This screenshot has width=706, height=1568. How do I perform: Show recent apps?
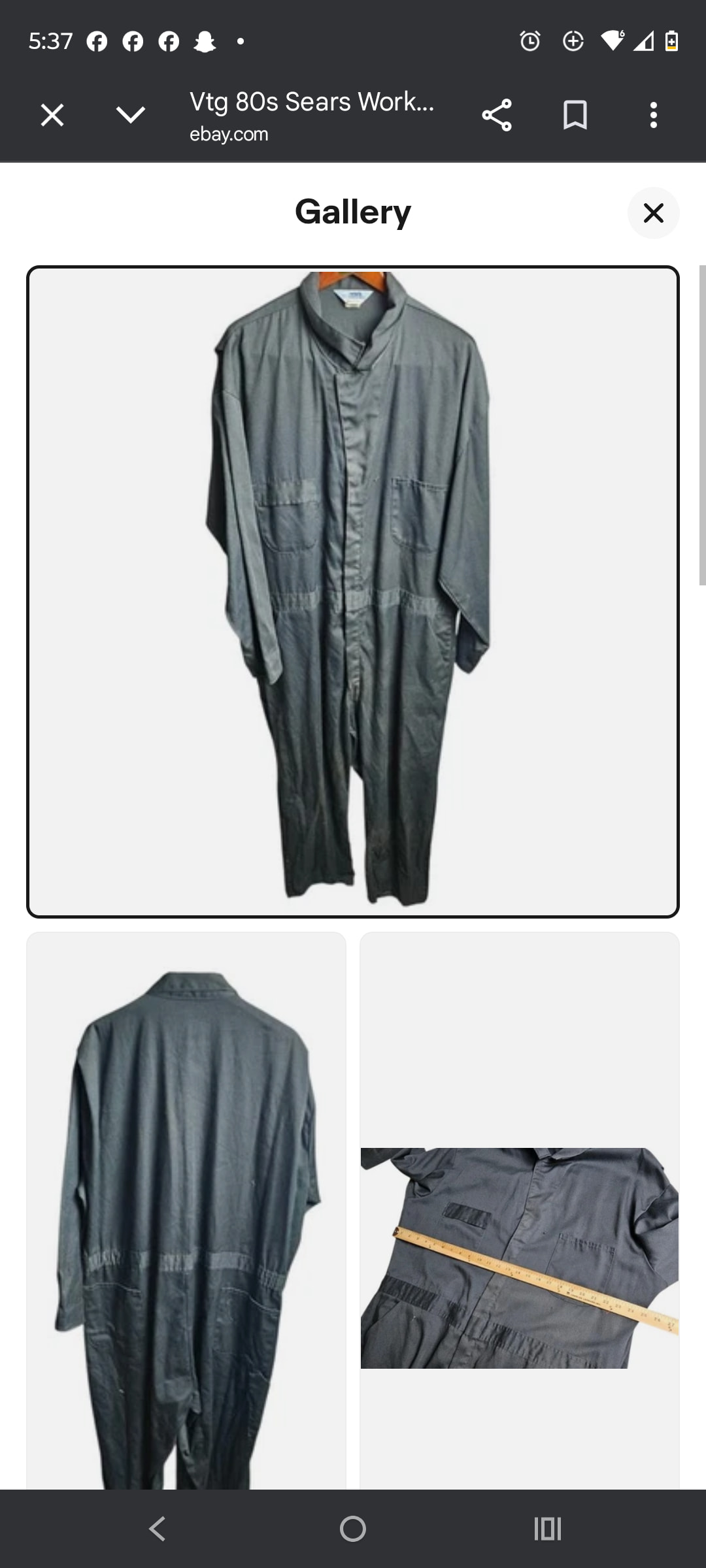click(x=548, y=1529)
